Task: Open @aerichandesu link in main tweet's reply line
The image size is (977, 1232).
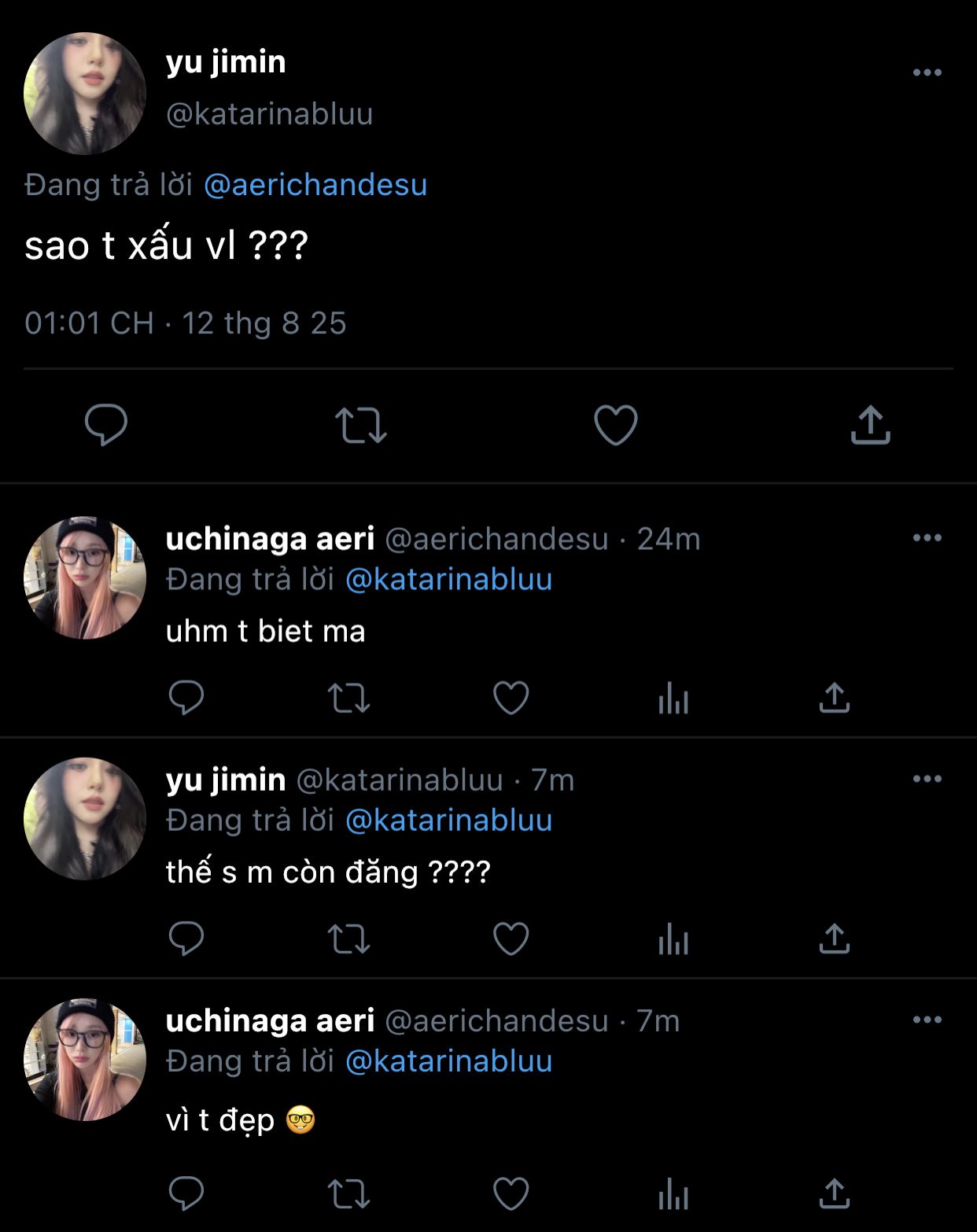Action: (x=315, y=185)
